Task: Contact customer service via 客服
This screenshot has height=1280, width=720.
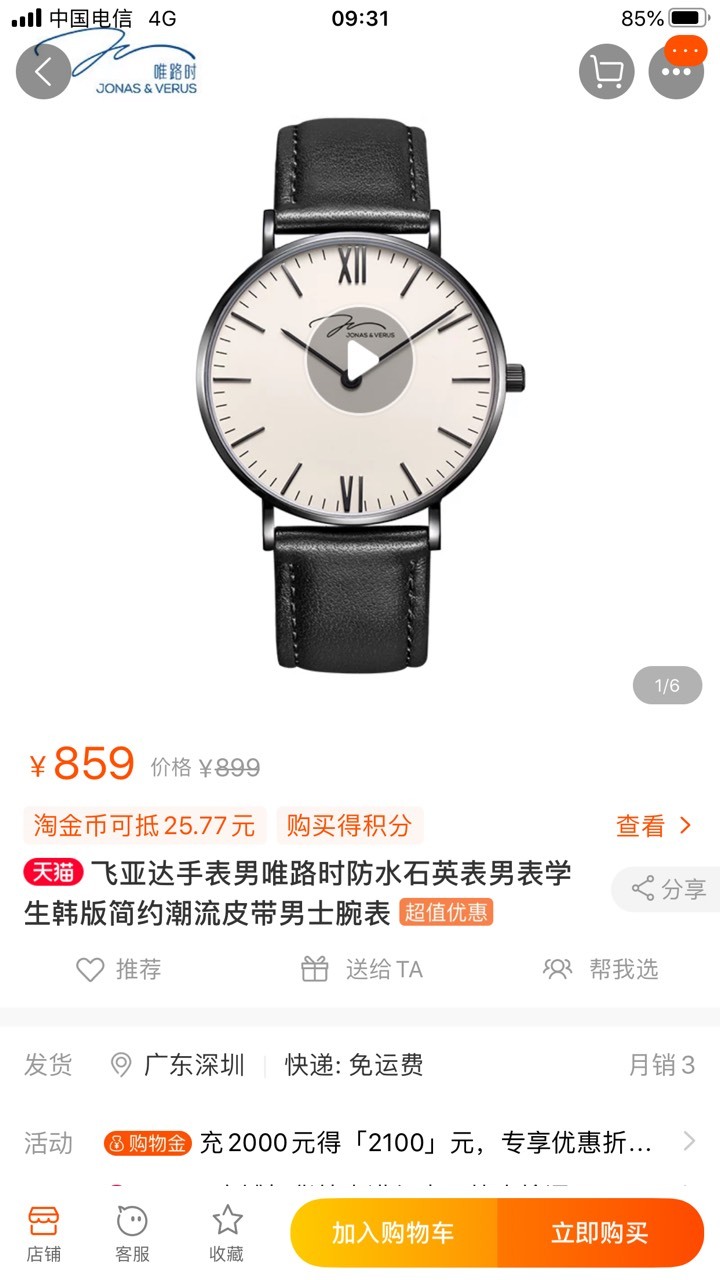Action: 132,1233
